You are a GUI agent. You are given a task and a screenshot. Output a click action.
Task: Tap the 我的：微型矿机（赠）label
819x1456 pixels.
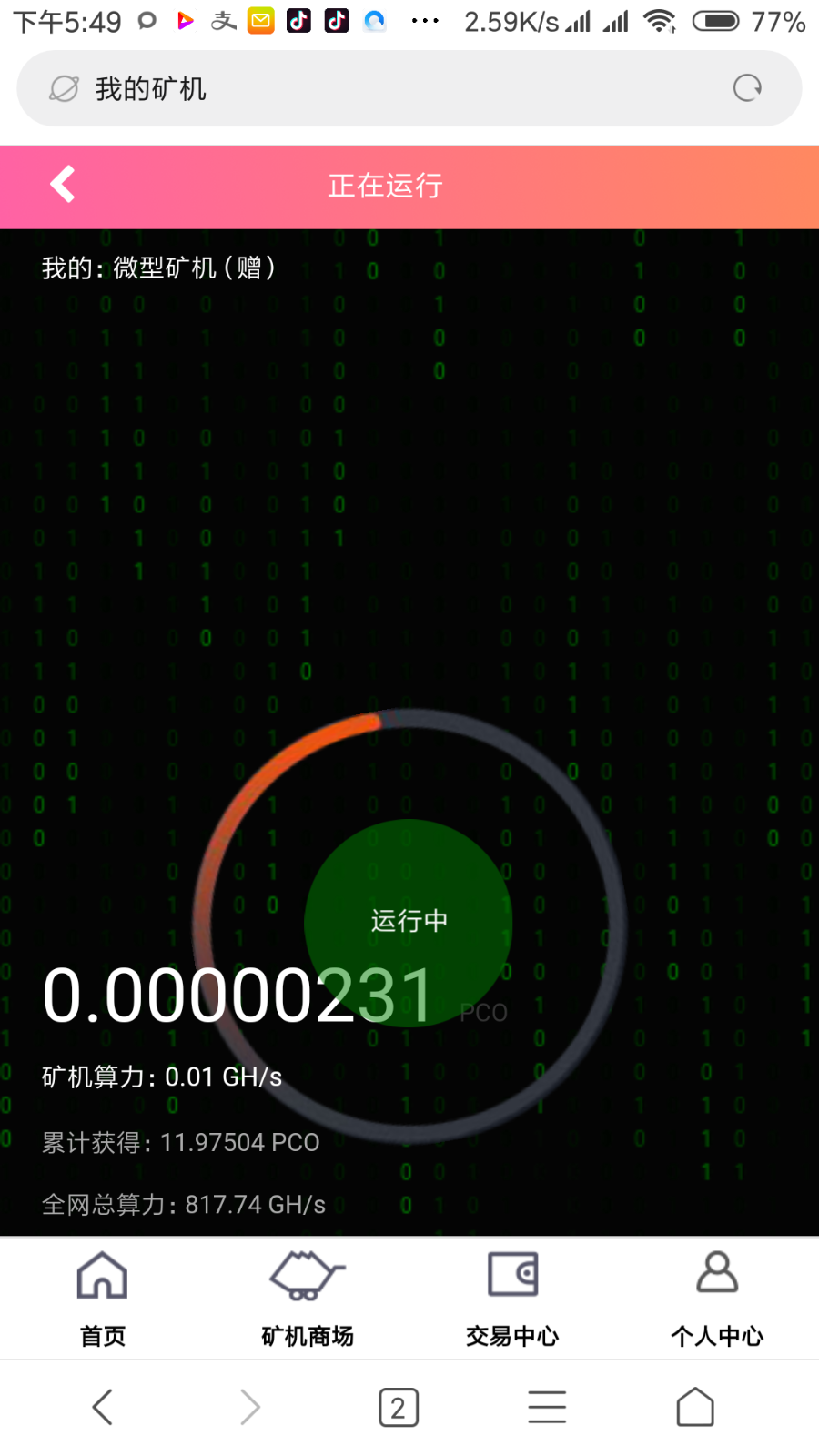pyautogui.click(x=158, y=267)
